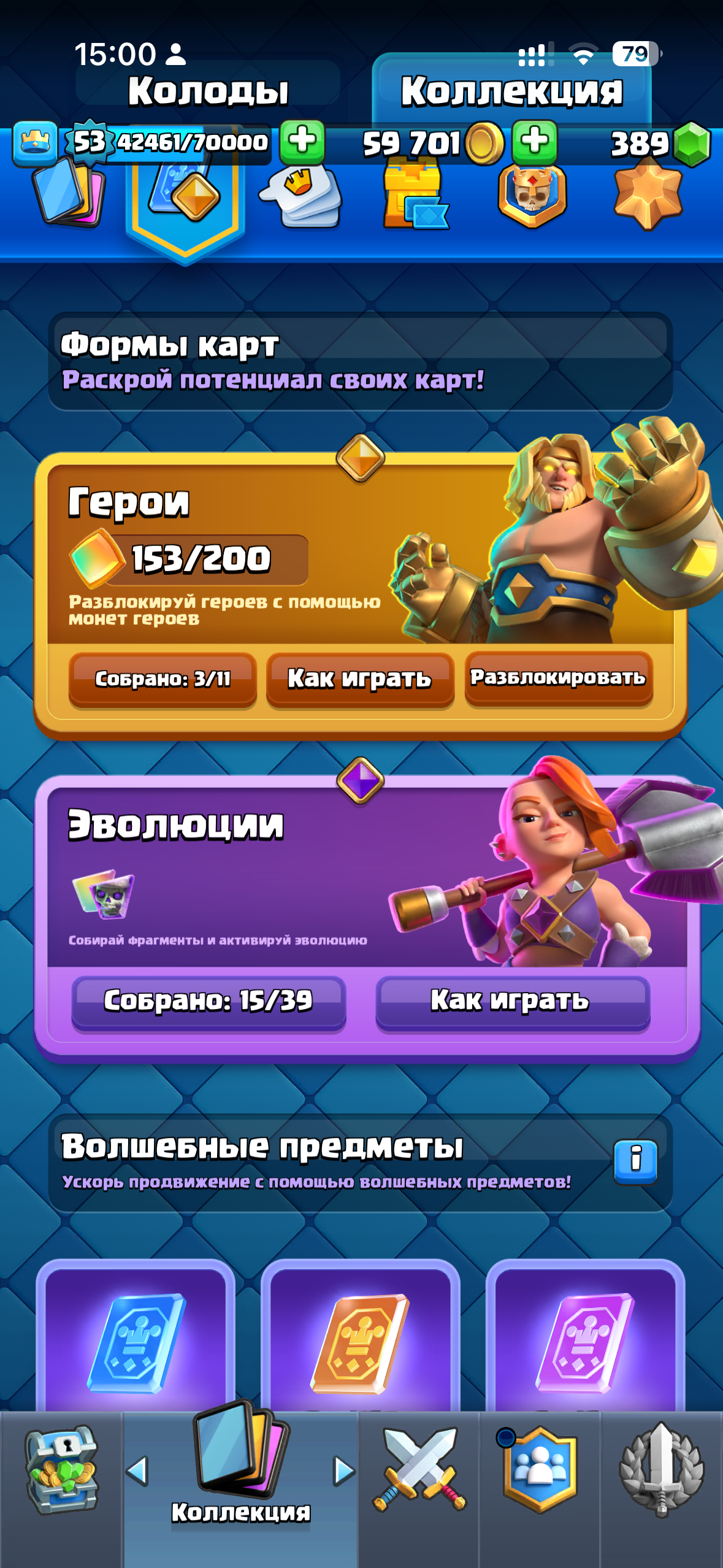Screen dimensions: 723x1568
Task: Open Как играть in the Эволюции card
Action: tap(513, 1002)
